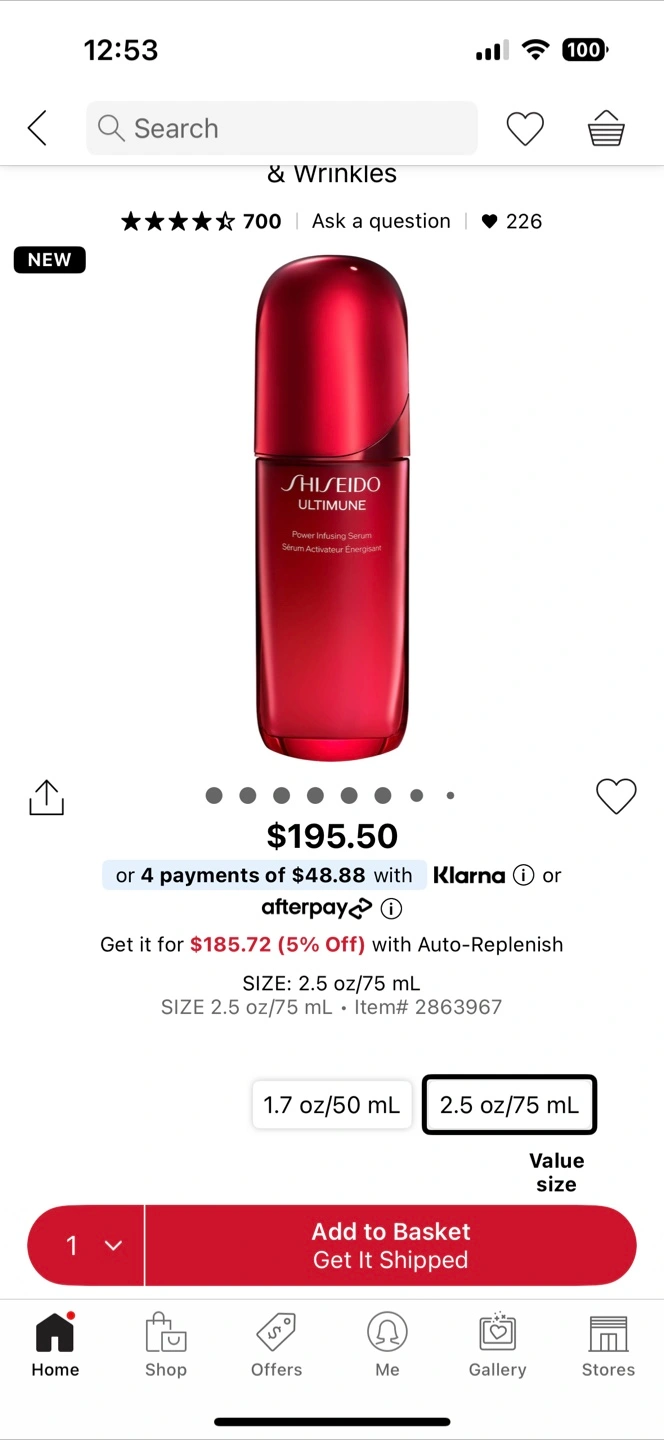Open Klarna info icon
This screenshot has height=1440, width=664.
point(523,875)
